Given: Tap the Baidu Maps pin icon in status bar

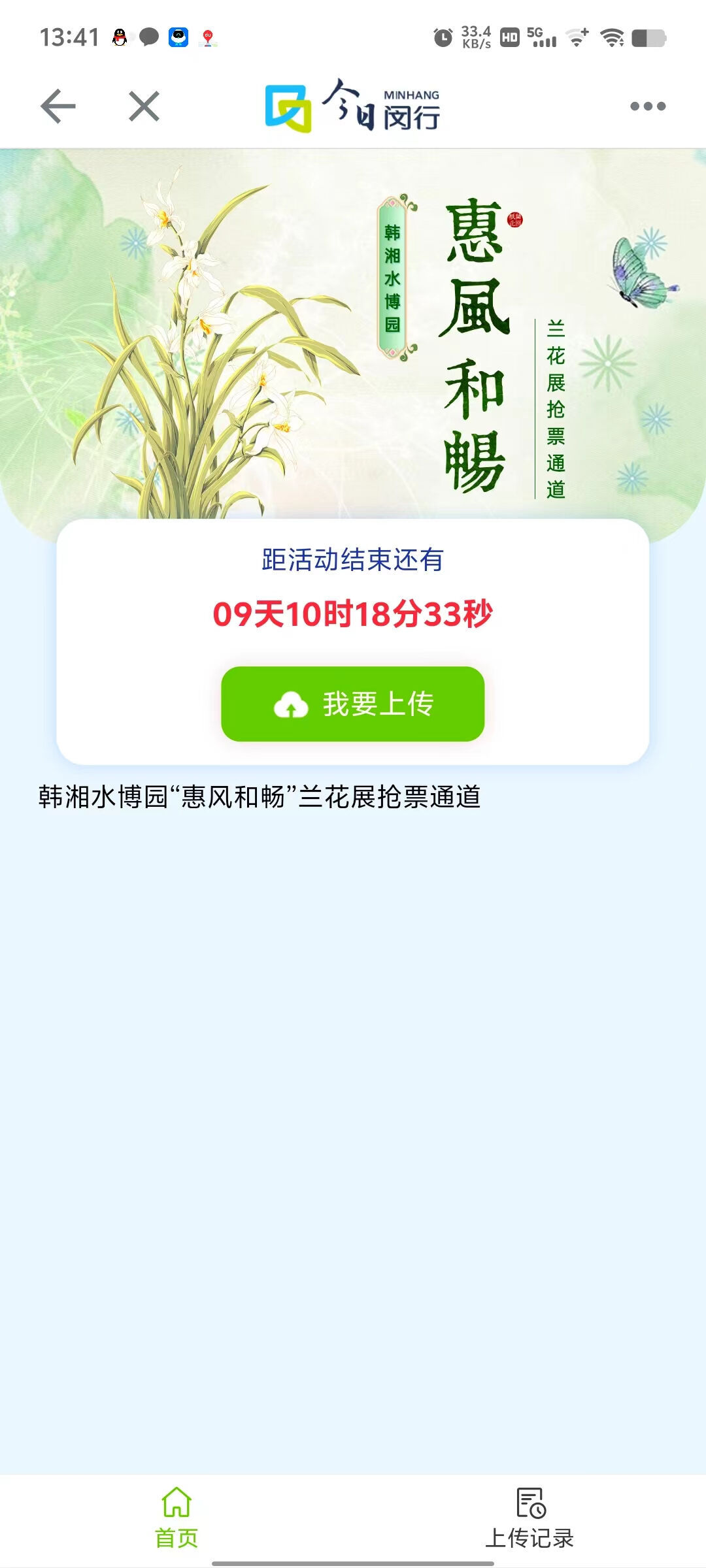Looking at the screenshot, I should coord(208,37).
